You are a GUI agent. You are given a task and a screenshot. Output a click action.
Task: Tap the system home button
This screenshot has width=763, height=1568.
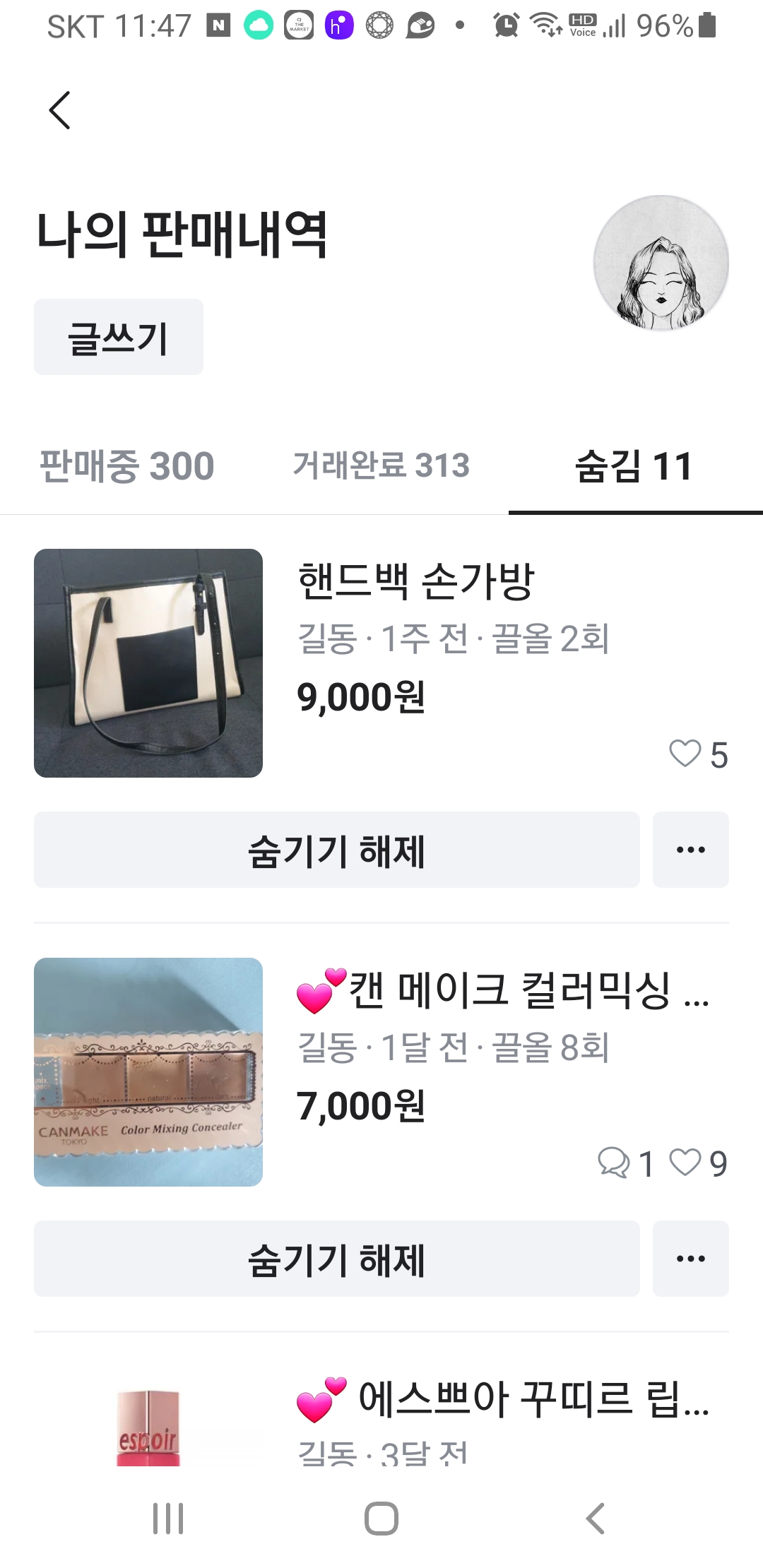381,1519
